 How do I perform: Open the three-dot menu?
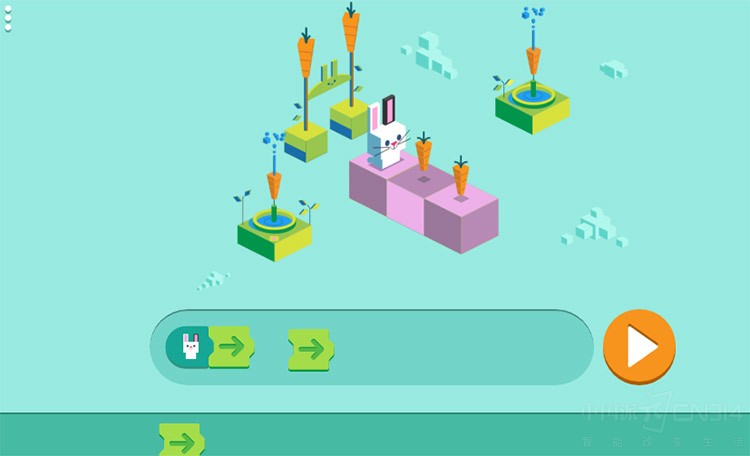[x=8, y=18]
